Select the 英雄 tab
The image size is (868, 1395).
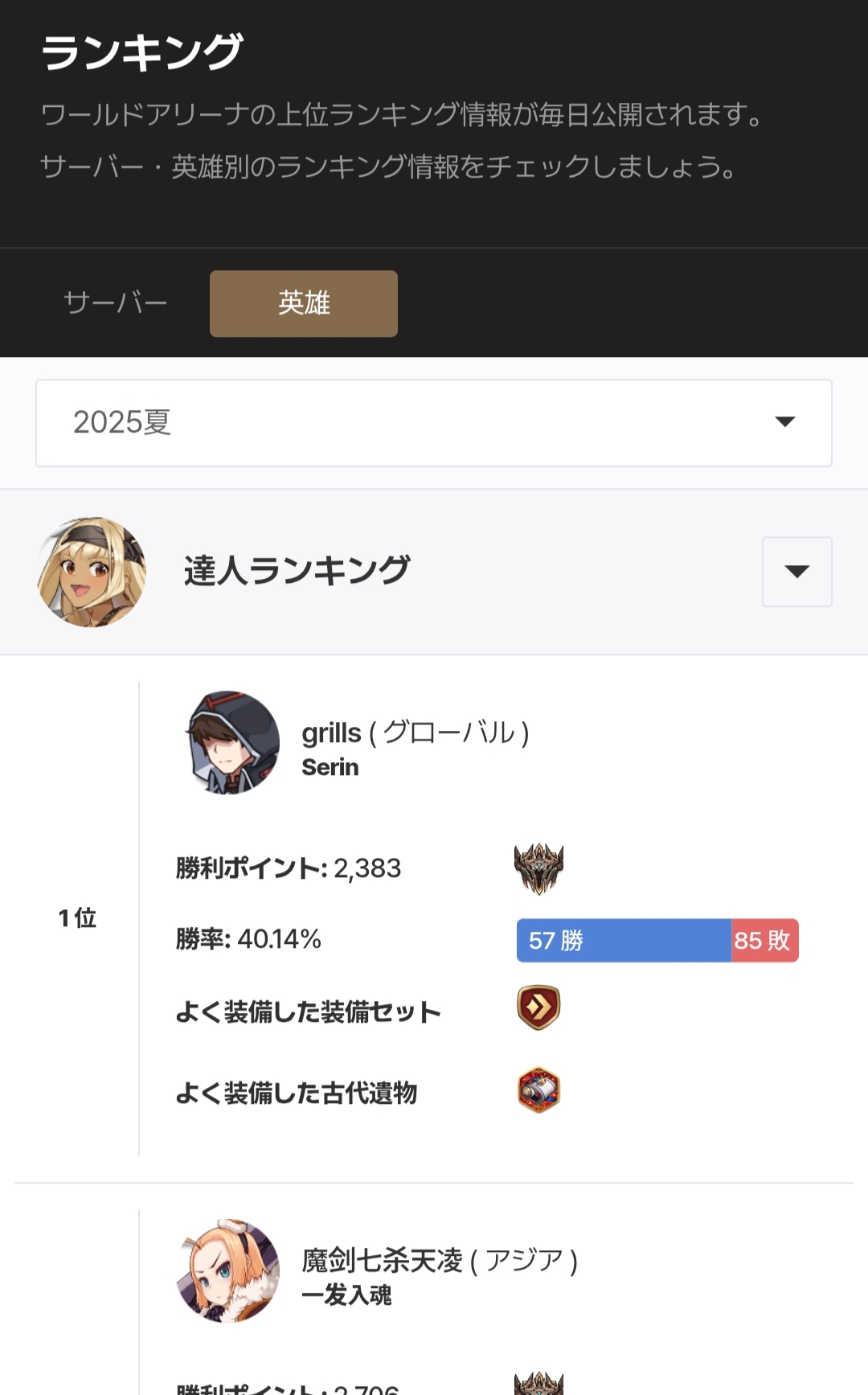304,303
